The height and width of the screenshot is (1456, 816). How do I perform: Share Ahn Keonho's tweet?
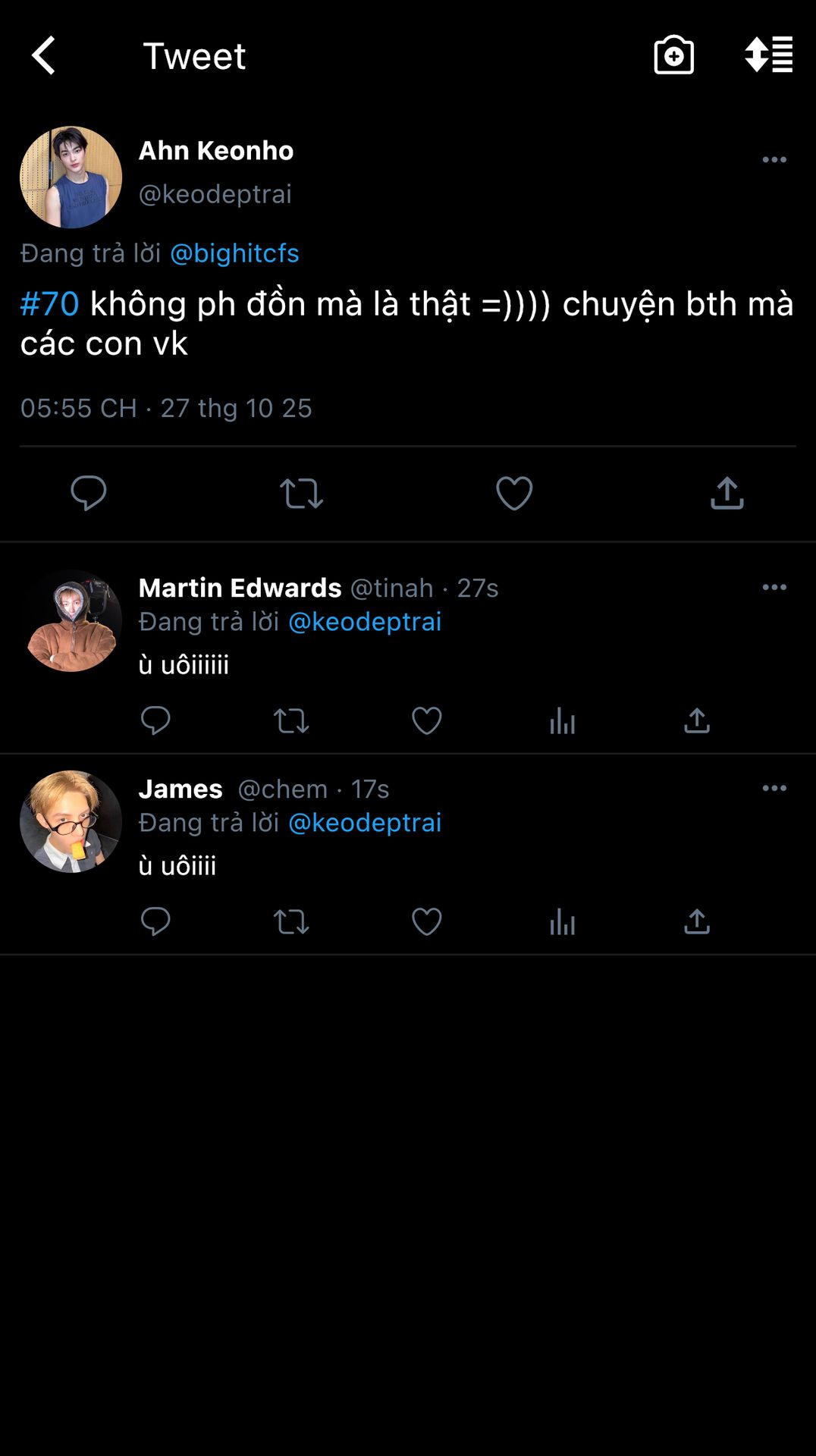[x=727, y=493]
